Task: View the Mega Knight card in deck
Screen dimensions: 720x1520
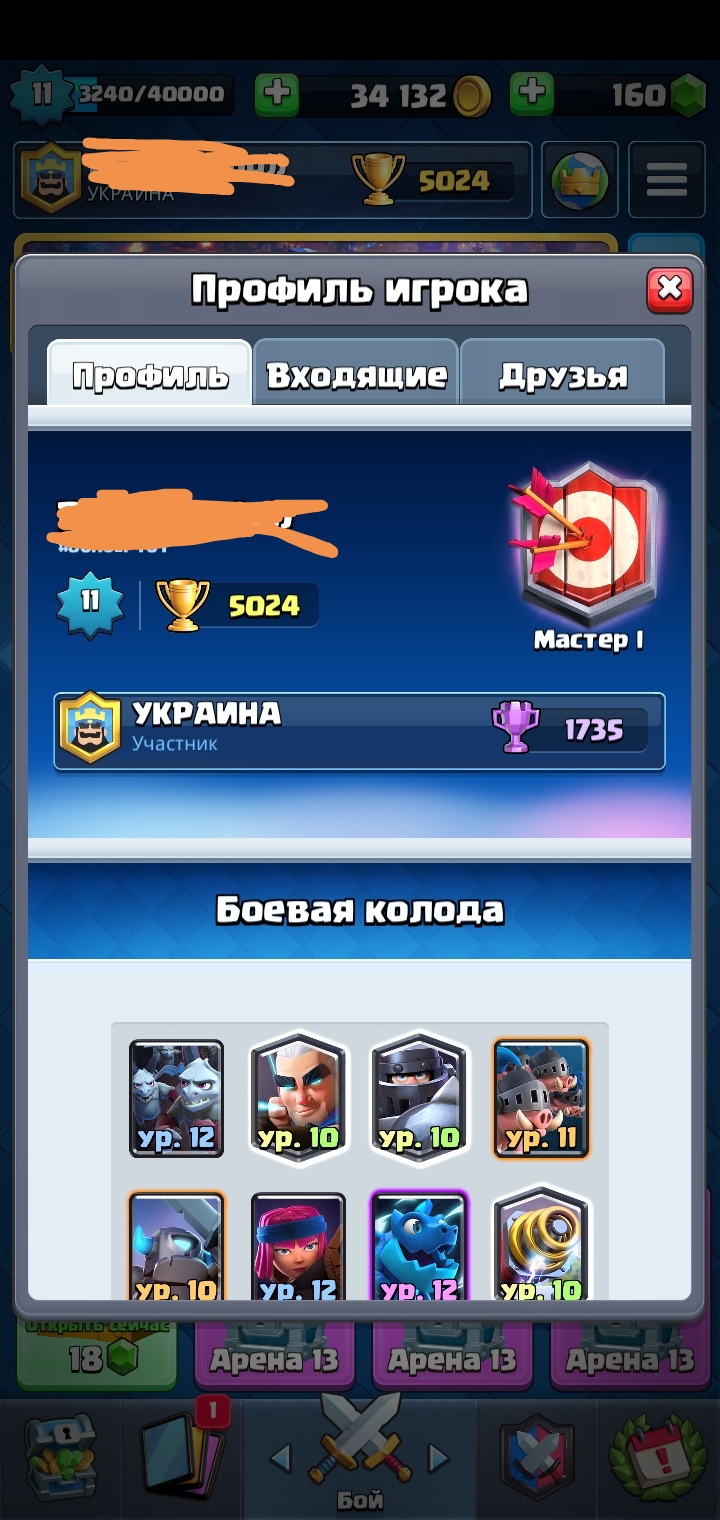Action: pos(419,1095)
